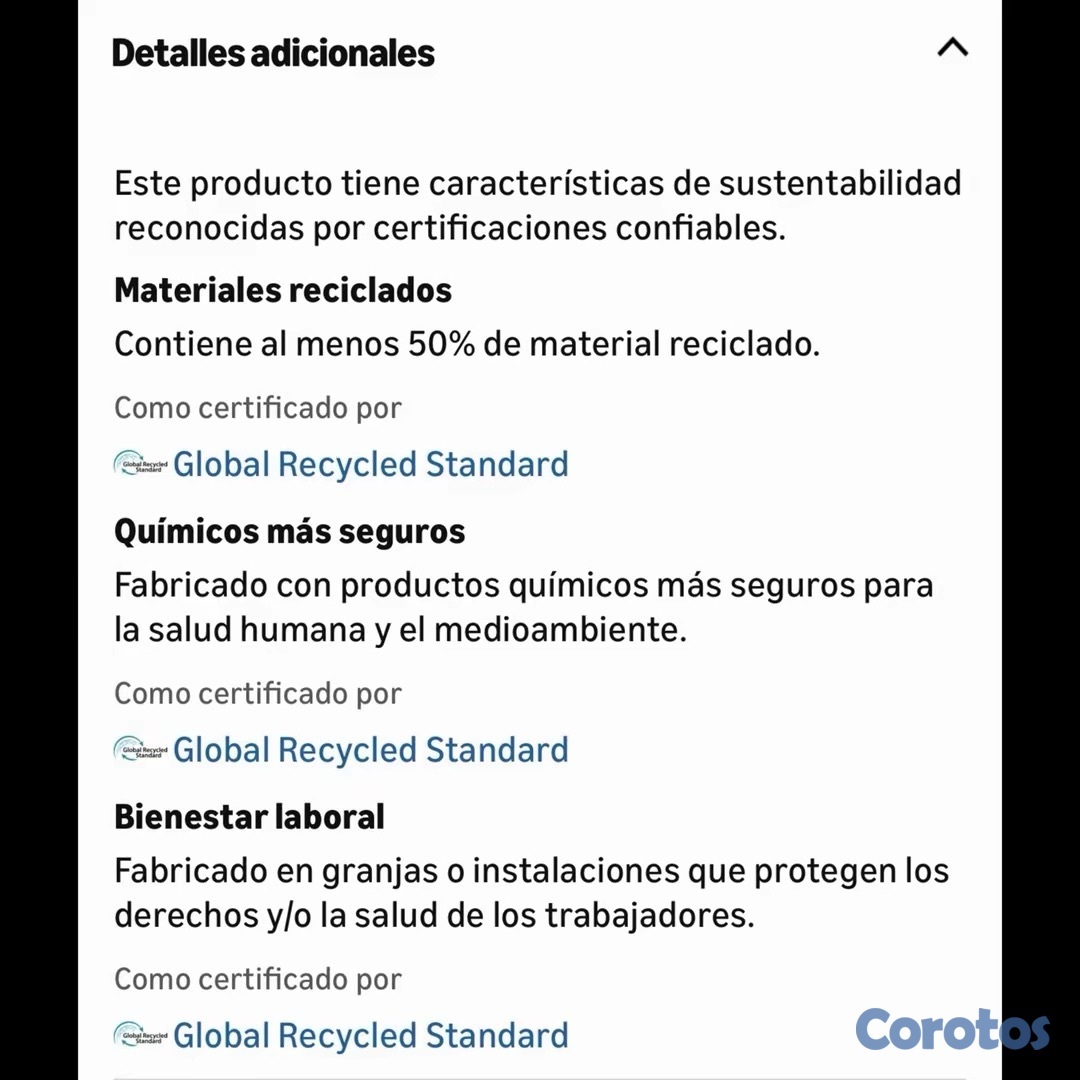This screenshot has height=1080, width=1080.
Task: Open Global Recycled Standard link under Químicos más seguros
Action: (x=370, y=750)
